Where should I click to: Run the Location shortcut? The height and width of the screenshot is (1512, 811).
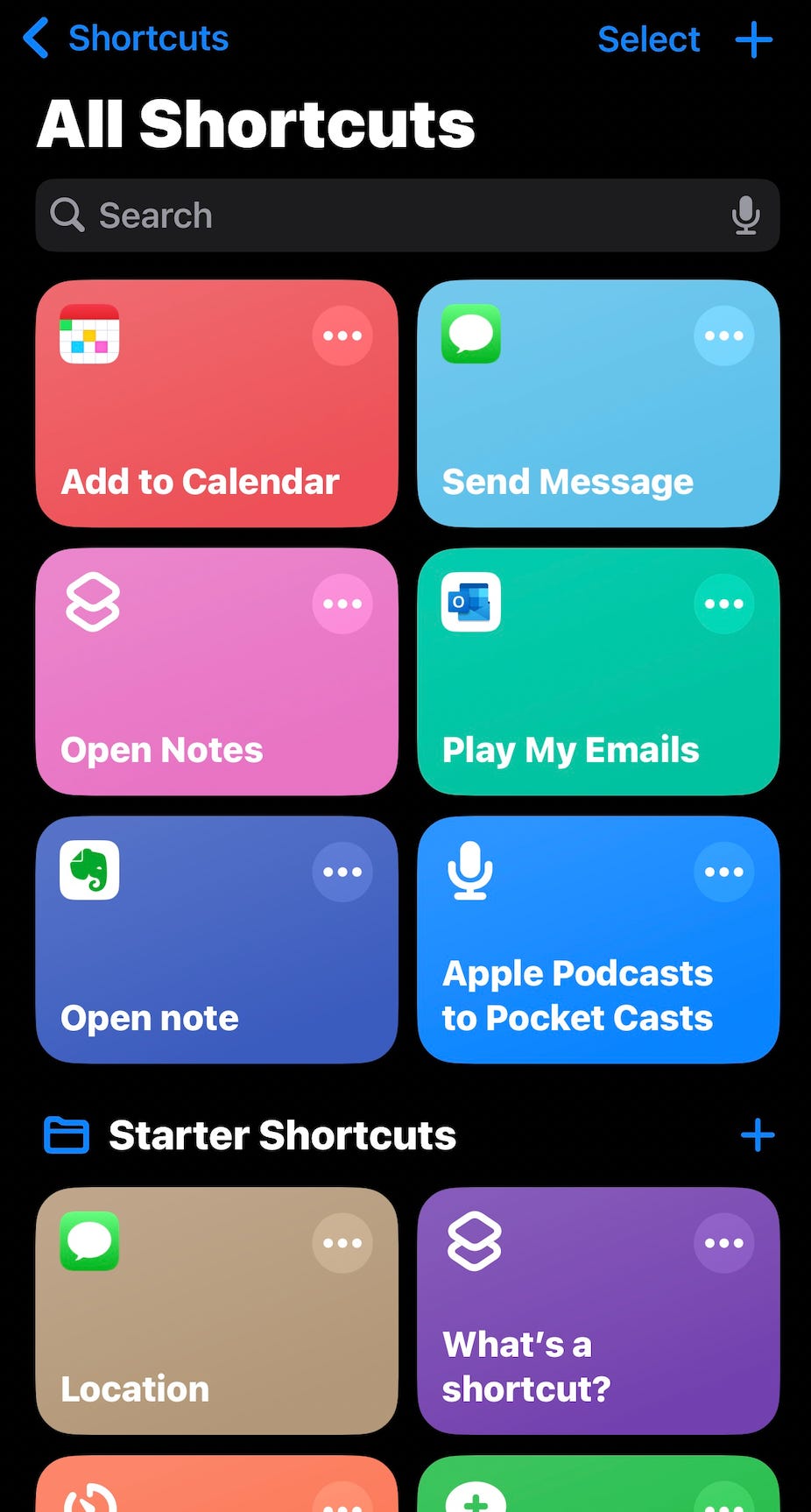pos(201,1340)
